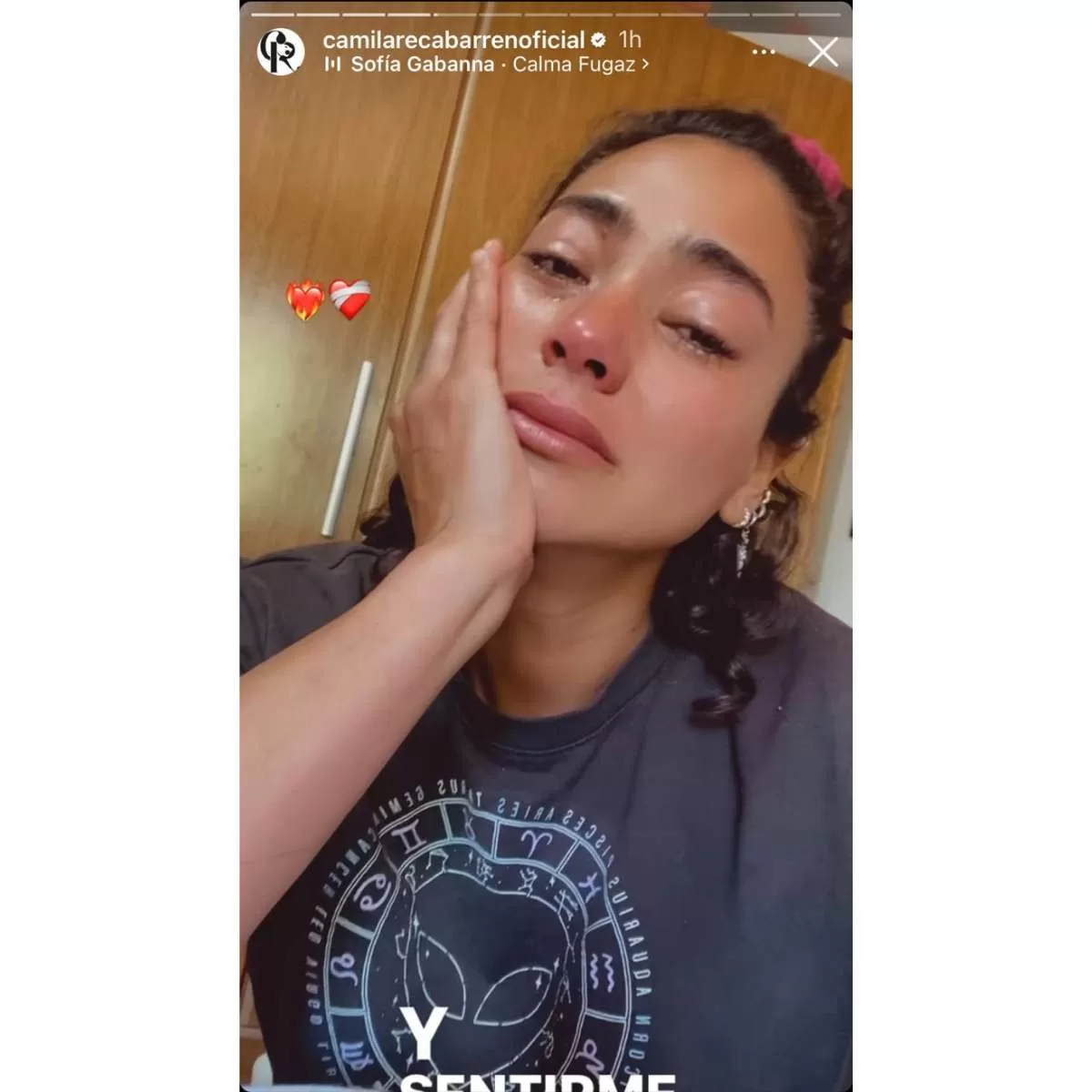Open the three-dot story options menu
This screenshot has width=1092, height=1092.
pyautogui.click(x=763, y=52)
